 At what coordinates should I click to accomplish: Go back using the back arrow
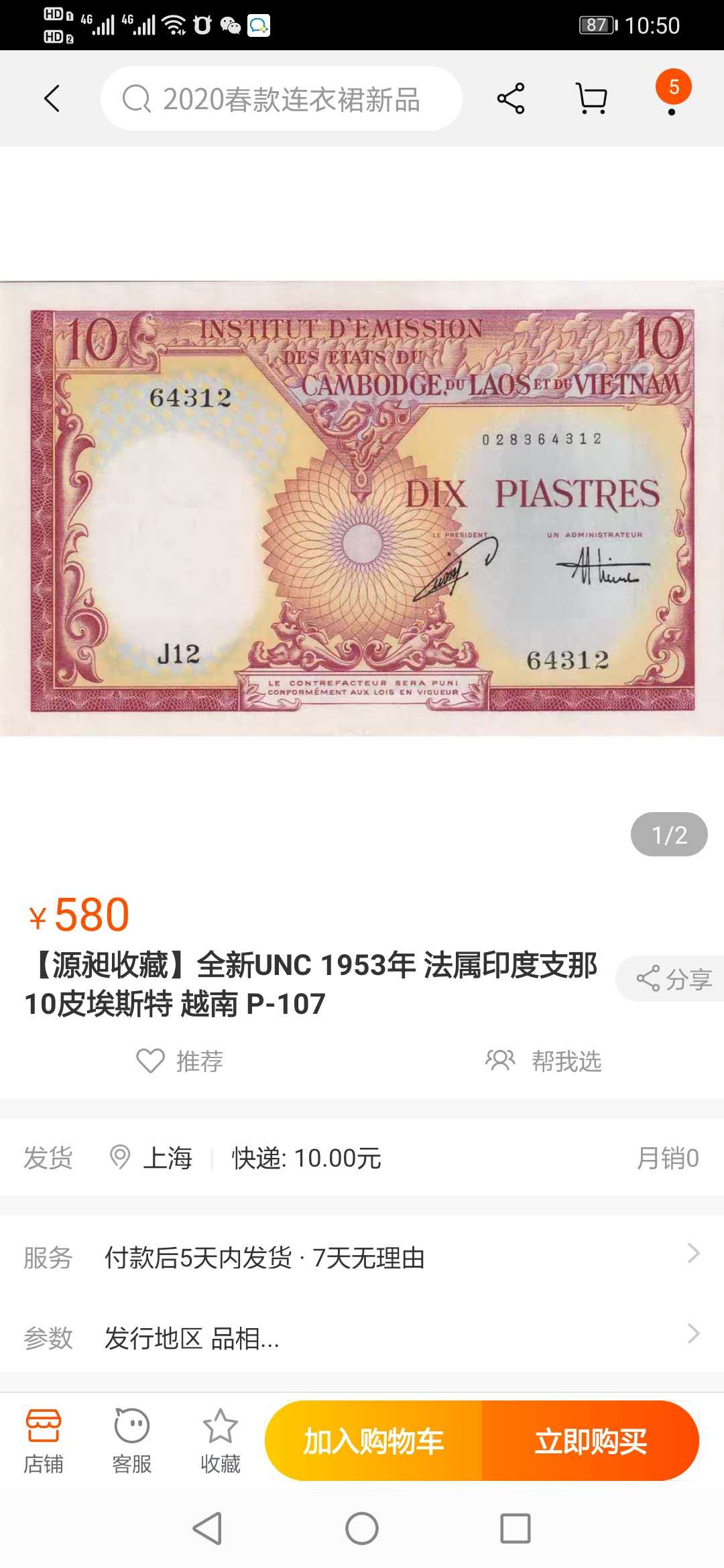coord(51,98)
